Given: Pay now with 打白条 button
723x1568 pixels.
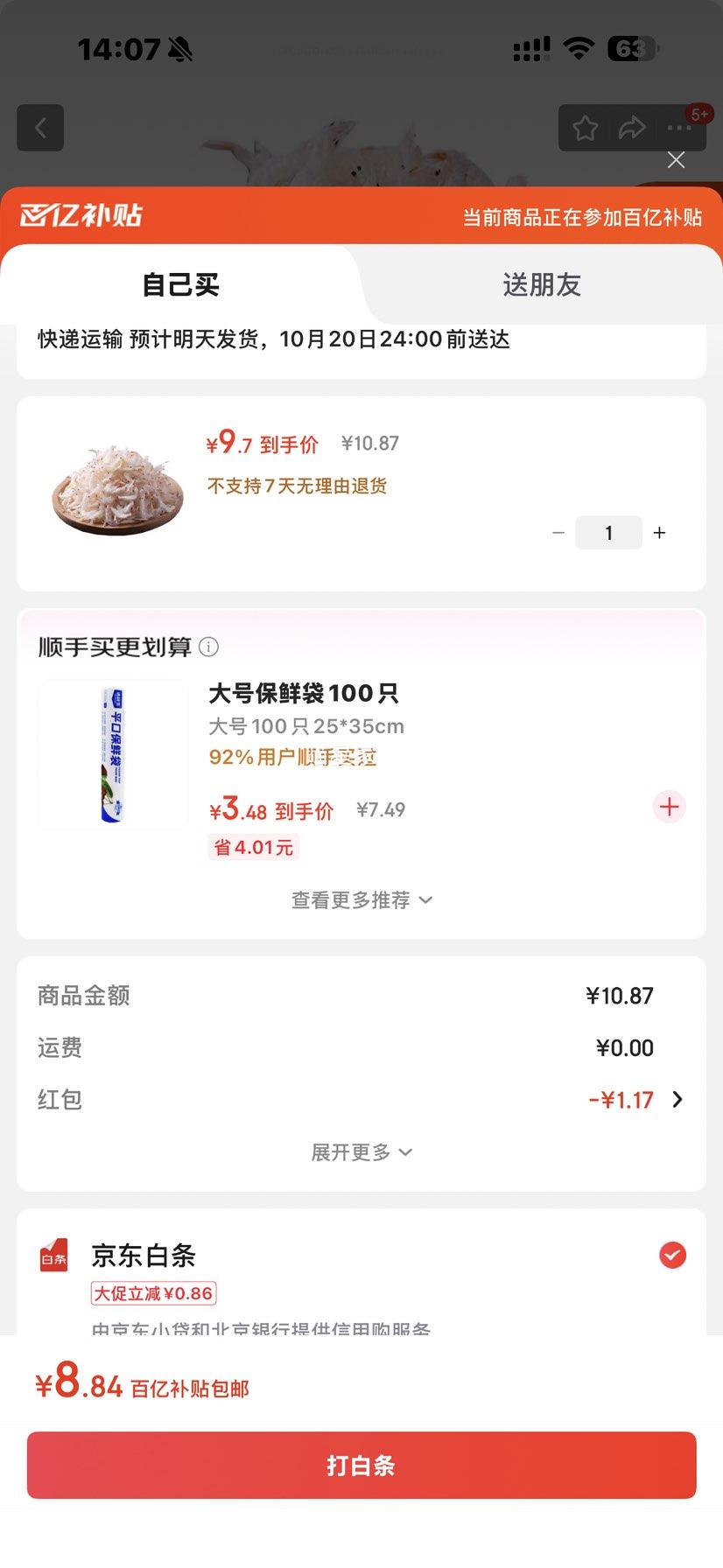Looking at the screenshot, I should tap(361, 1466).
